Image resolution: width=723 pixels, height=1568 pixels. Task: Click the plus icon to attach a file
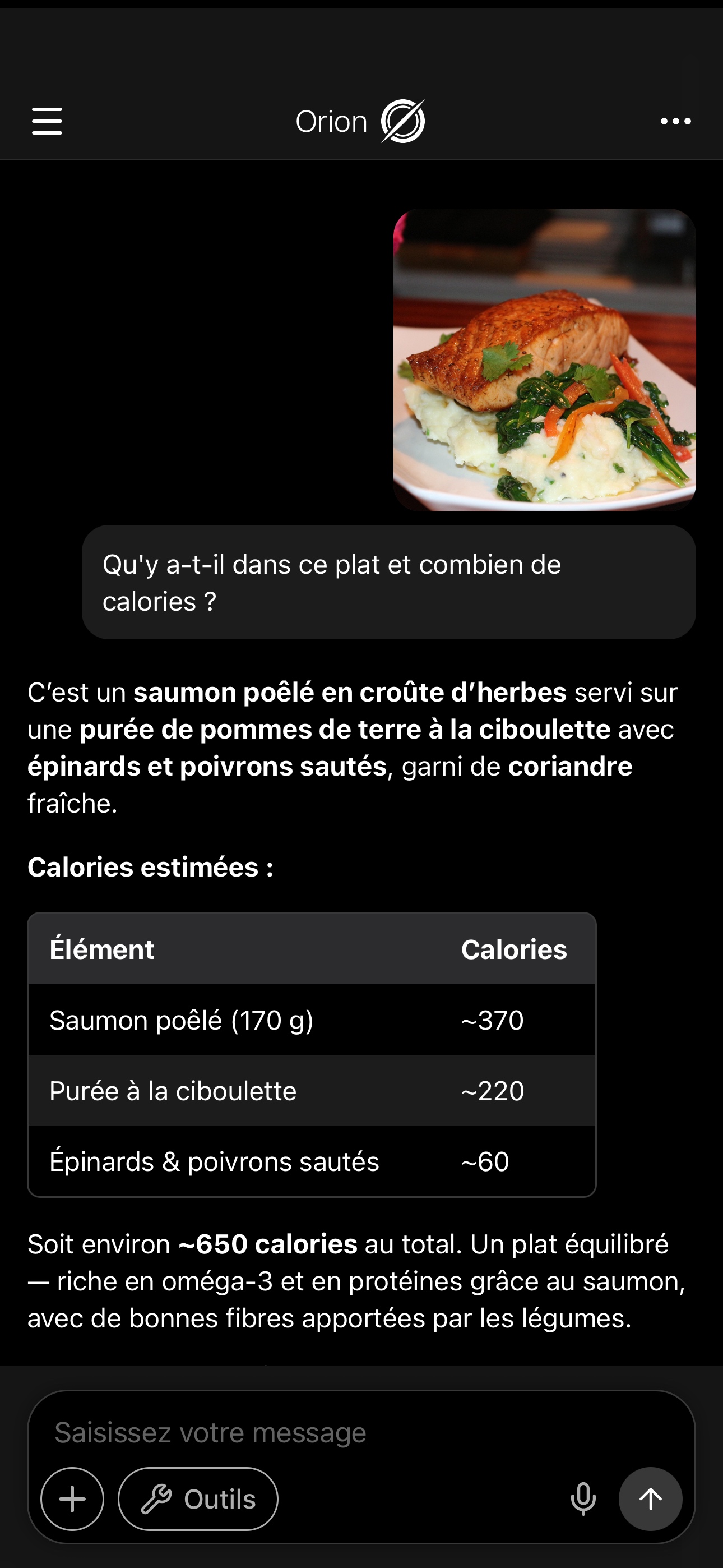click(x=72, y=1498)
